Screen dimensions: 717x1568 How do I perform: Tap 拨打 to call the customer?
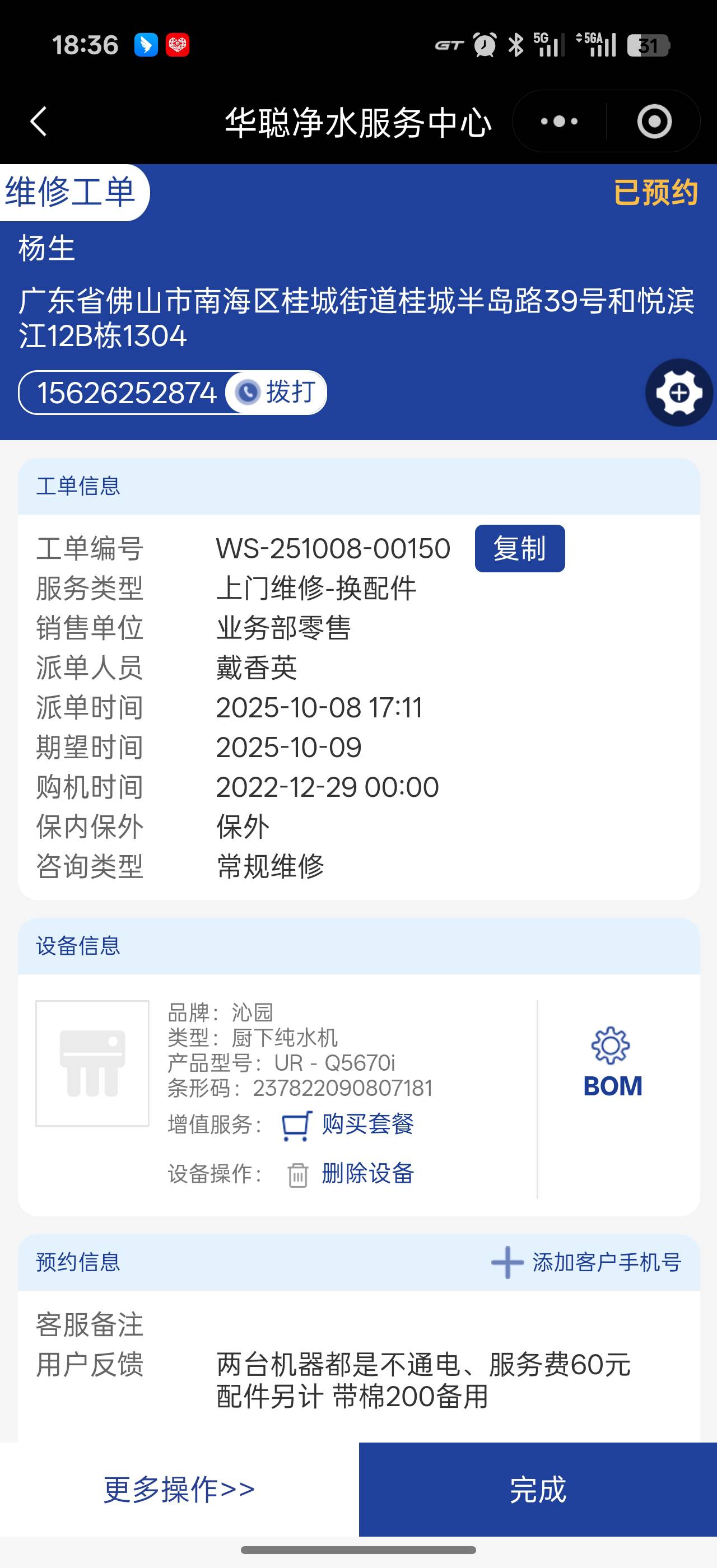(x=277, y=392)
